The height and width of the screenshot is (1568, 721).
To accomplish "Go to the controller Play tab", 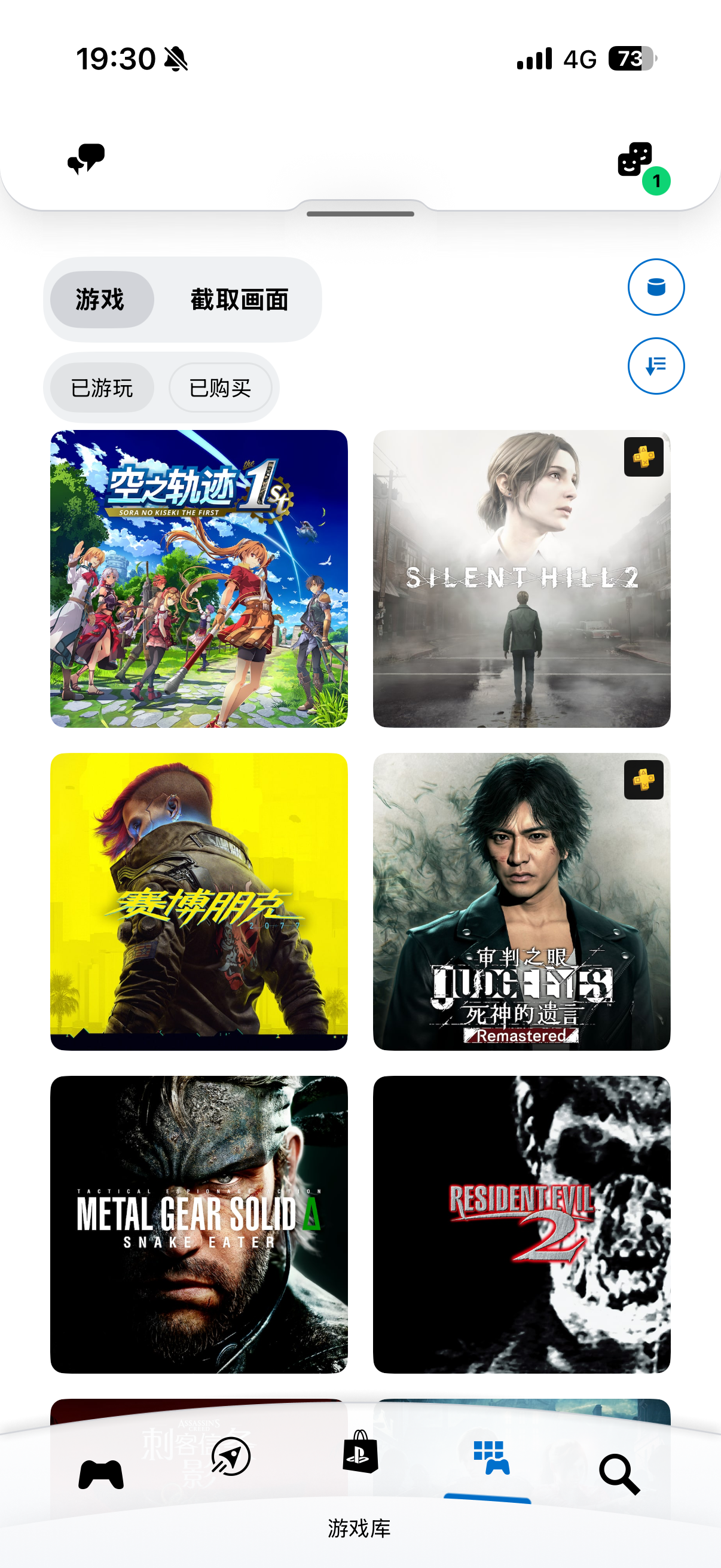I will click(x=101, y=1474).
